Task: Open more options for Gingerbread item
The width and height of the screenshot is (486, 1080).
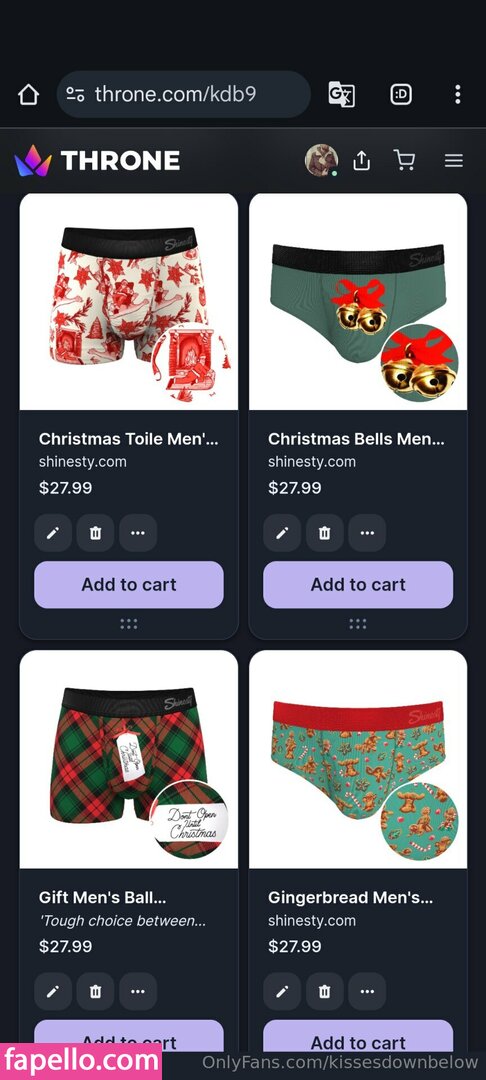Action: pos(367,991)
